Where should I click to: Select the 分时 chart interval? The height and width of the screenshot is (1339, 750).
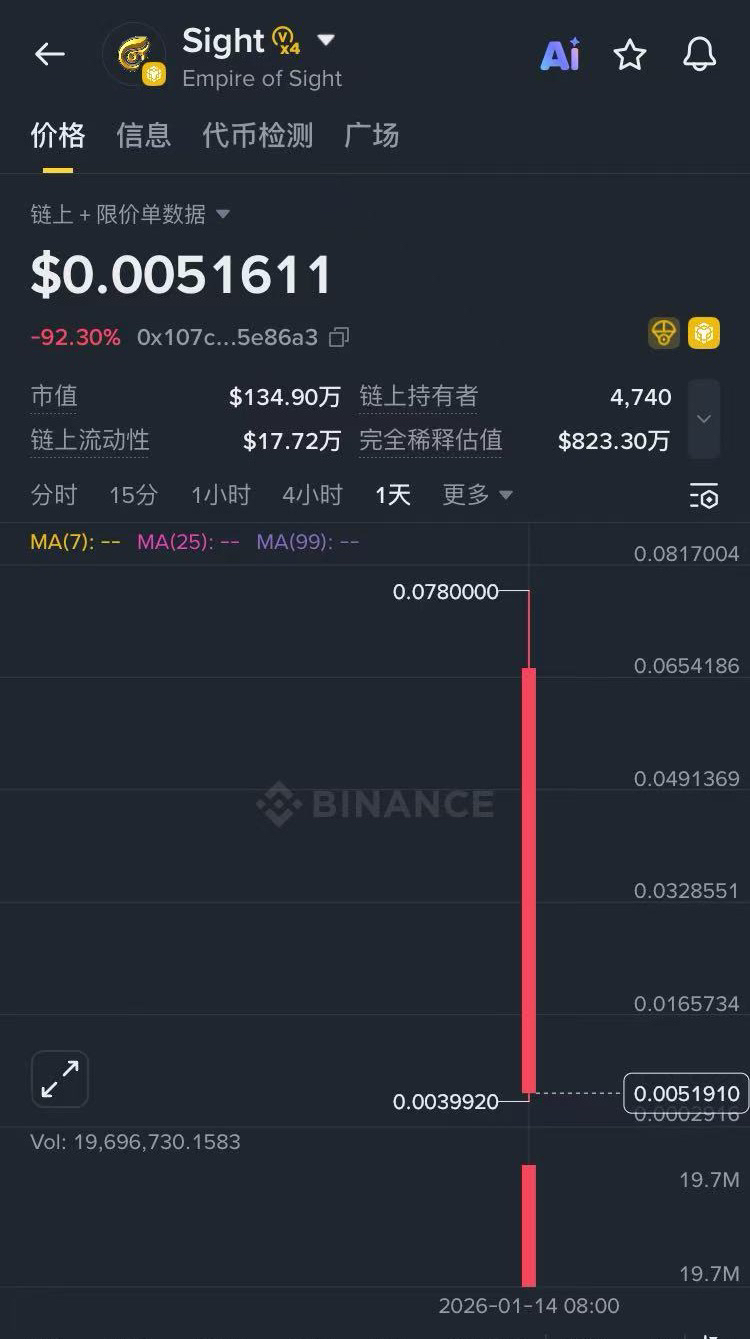pos(54,494)
